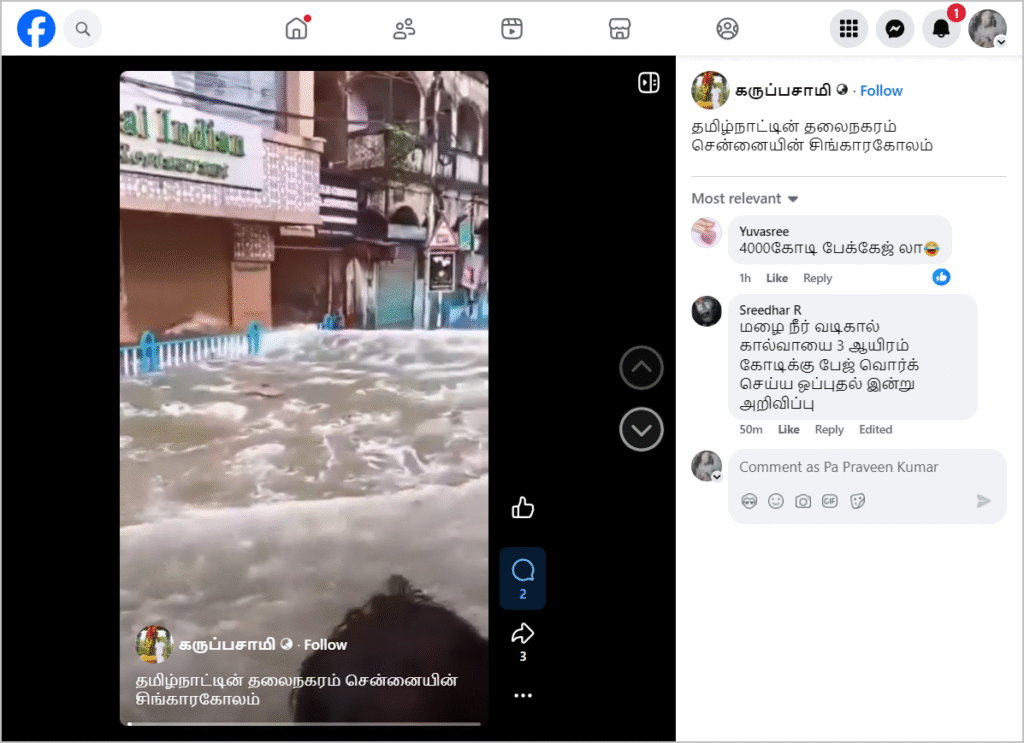Expand the Most relevant comment sort
This screenshot has height=743, width=1024.
click(x=745, y=198)
